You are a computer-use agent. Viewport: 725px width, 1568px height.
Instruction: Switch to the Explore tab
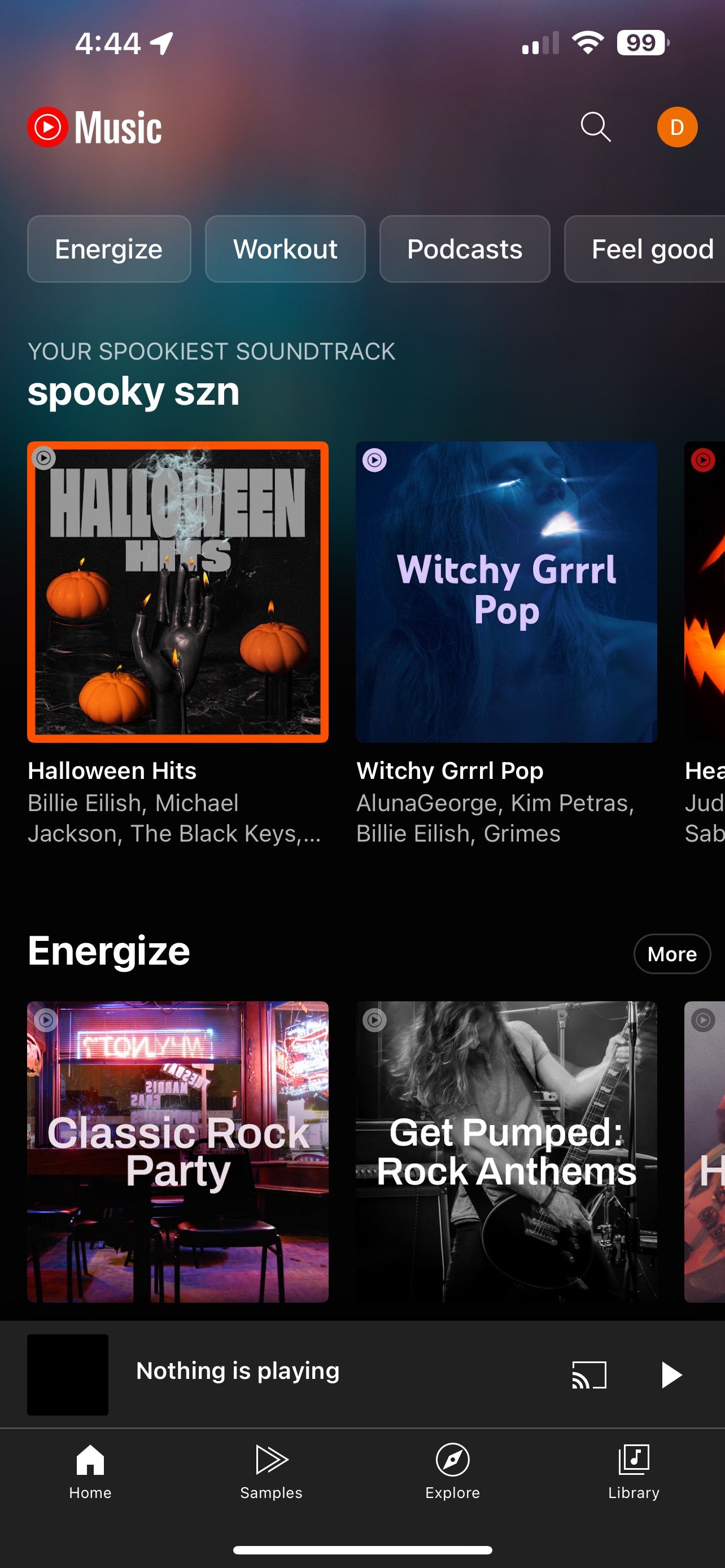452,1470
